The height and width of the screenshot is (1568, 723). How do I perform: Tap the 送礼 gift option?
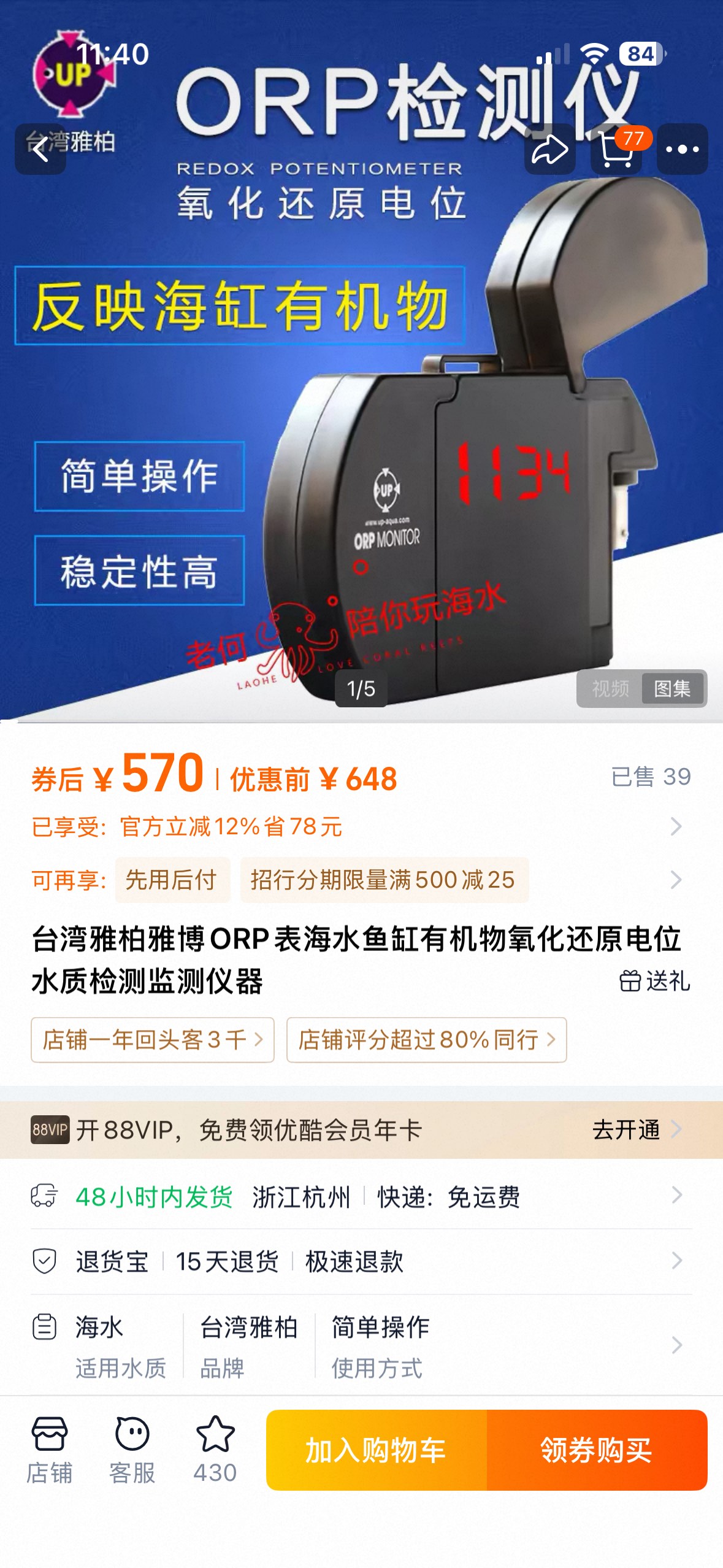coord(654,981)
